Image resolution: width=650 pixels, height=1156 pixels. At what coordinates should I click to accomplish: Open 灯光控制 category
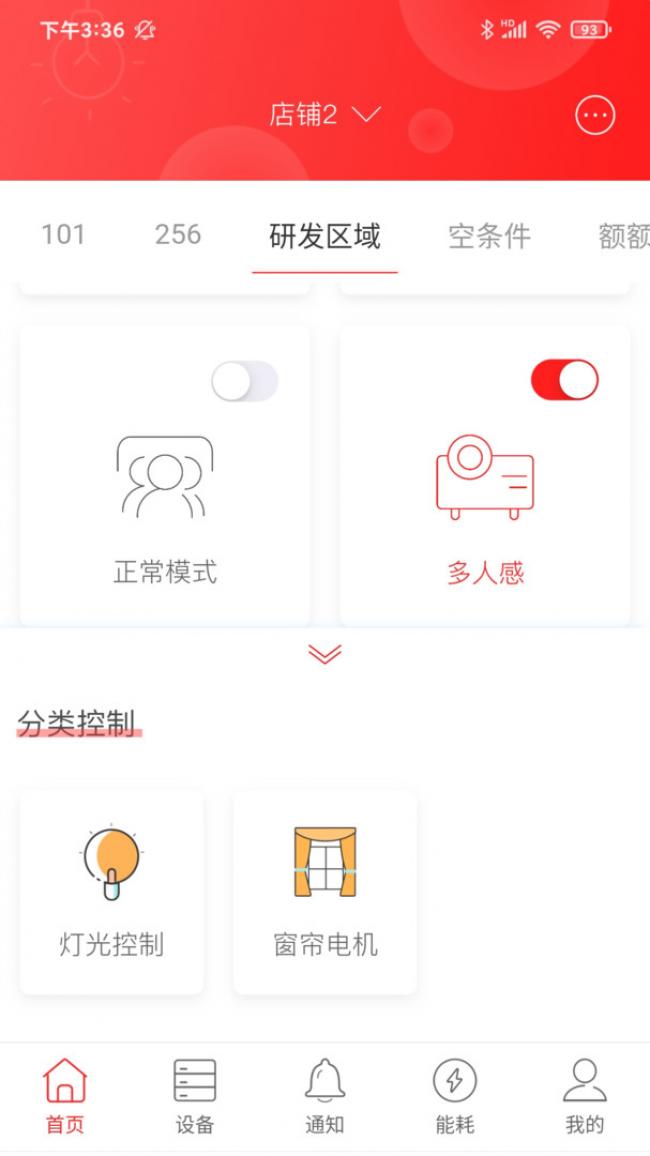coord(111,892)
